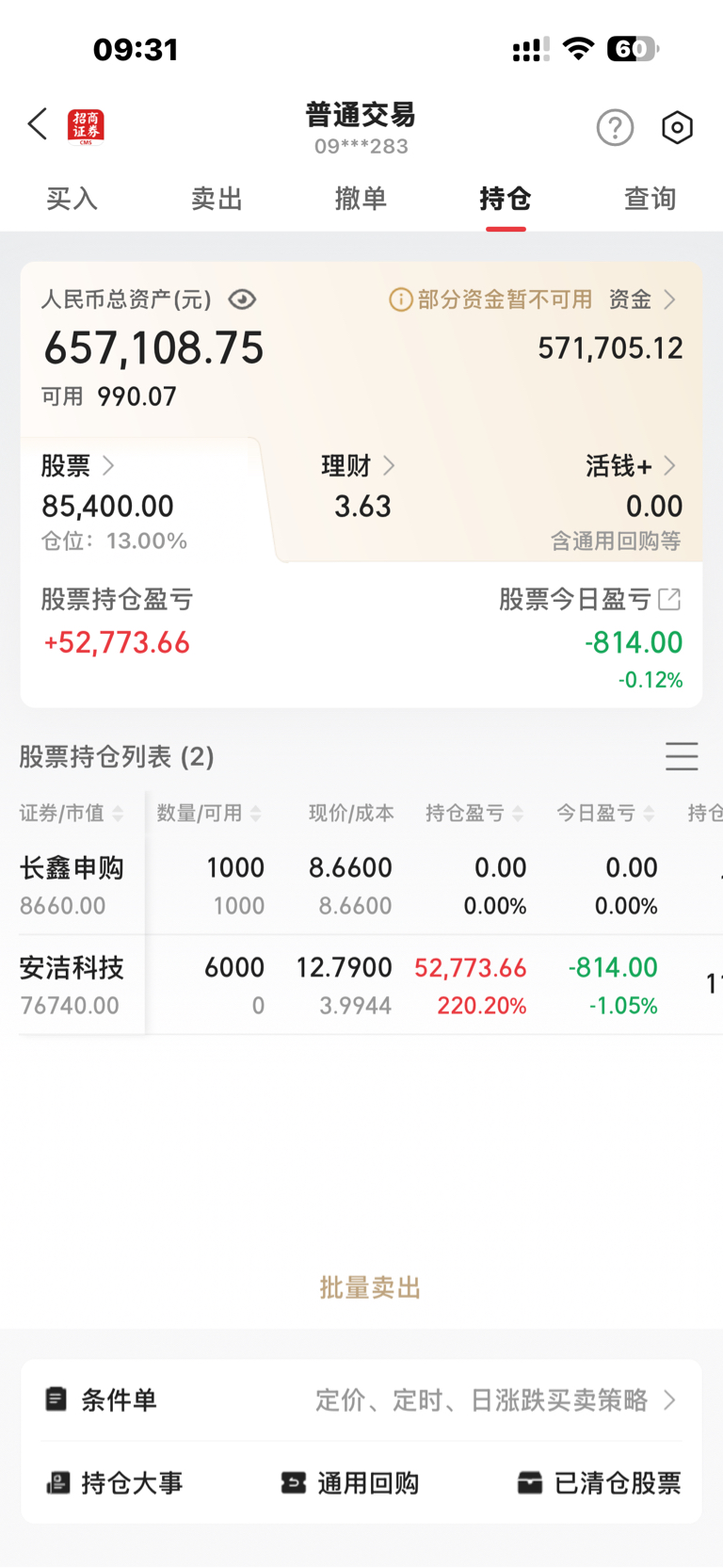Open the 安洁科技 holding row

(x=361, y=985)
